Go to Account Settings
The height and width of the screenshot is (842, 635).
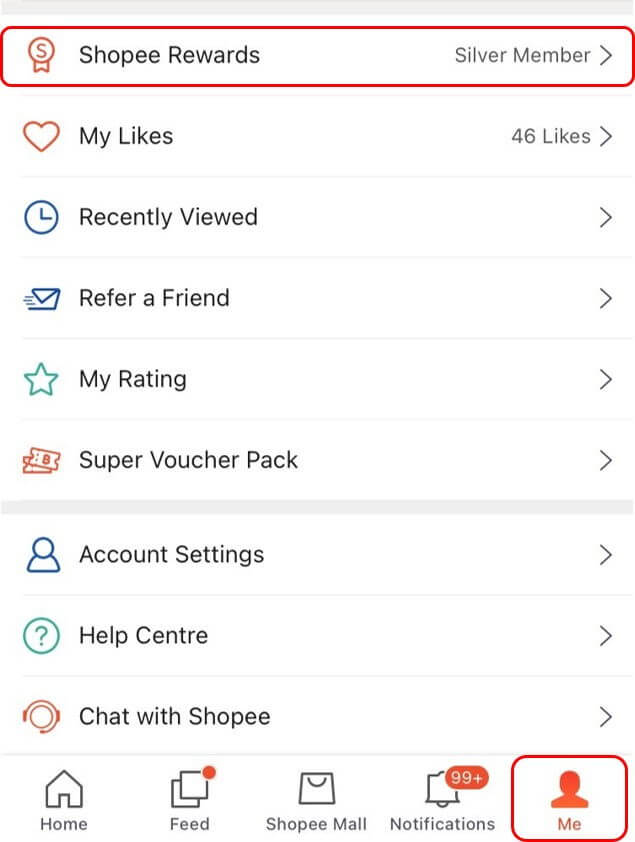(x=317, y=555)
